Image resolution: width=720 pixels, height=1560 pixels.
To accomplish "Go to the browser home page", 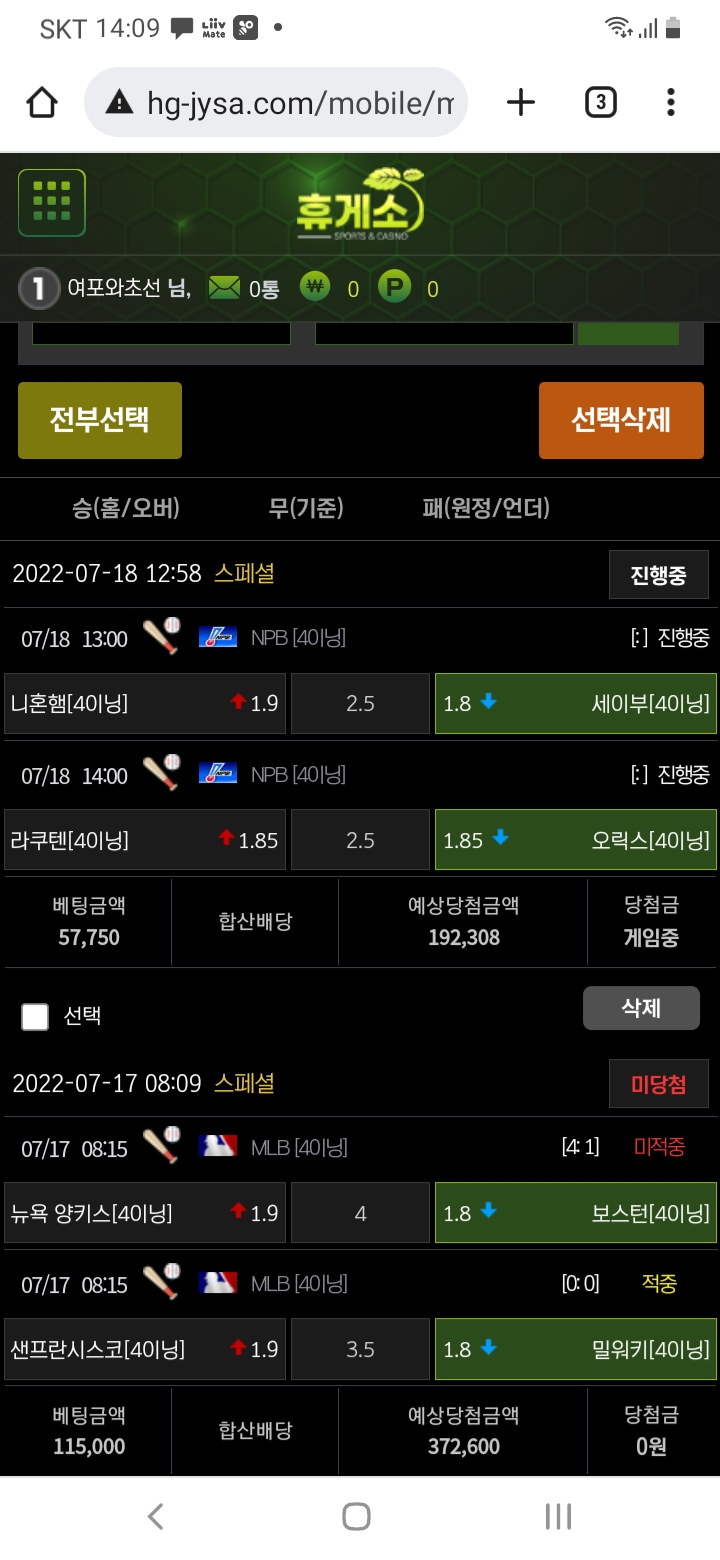I will [x=42, y=102].
